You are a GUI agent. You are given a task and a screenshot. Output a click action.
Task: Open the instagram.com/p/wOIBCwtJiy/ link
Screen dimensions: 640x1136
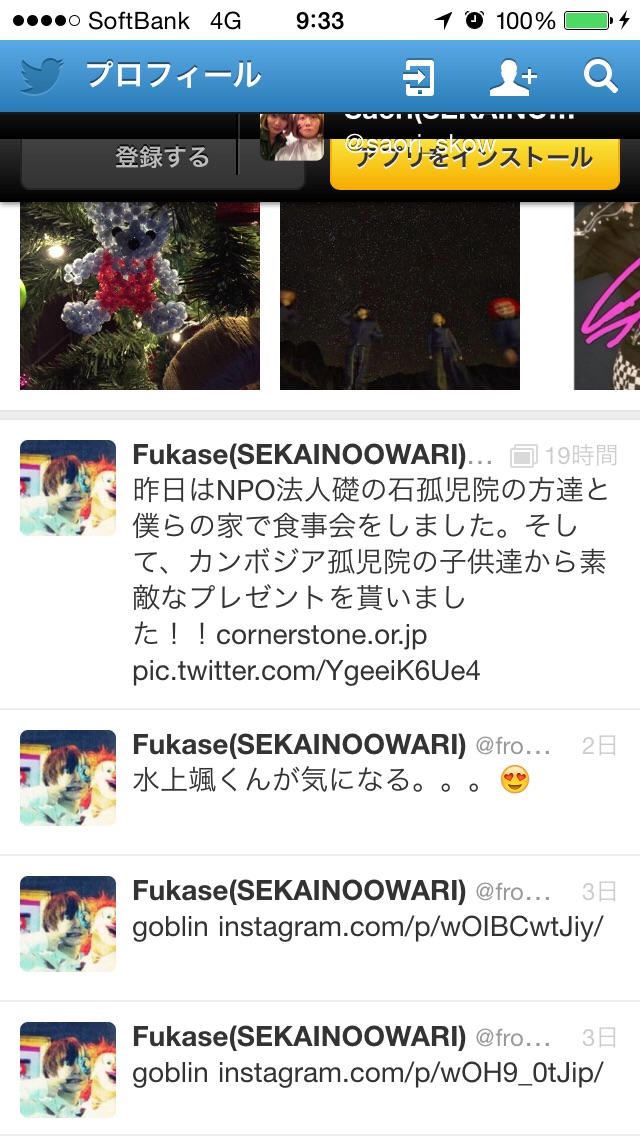pyautogui.click(x=410, y=927)
